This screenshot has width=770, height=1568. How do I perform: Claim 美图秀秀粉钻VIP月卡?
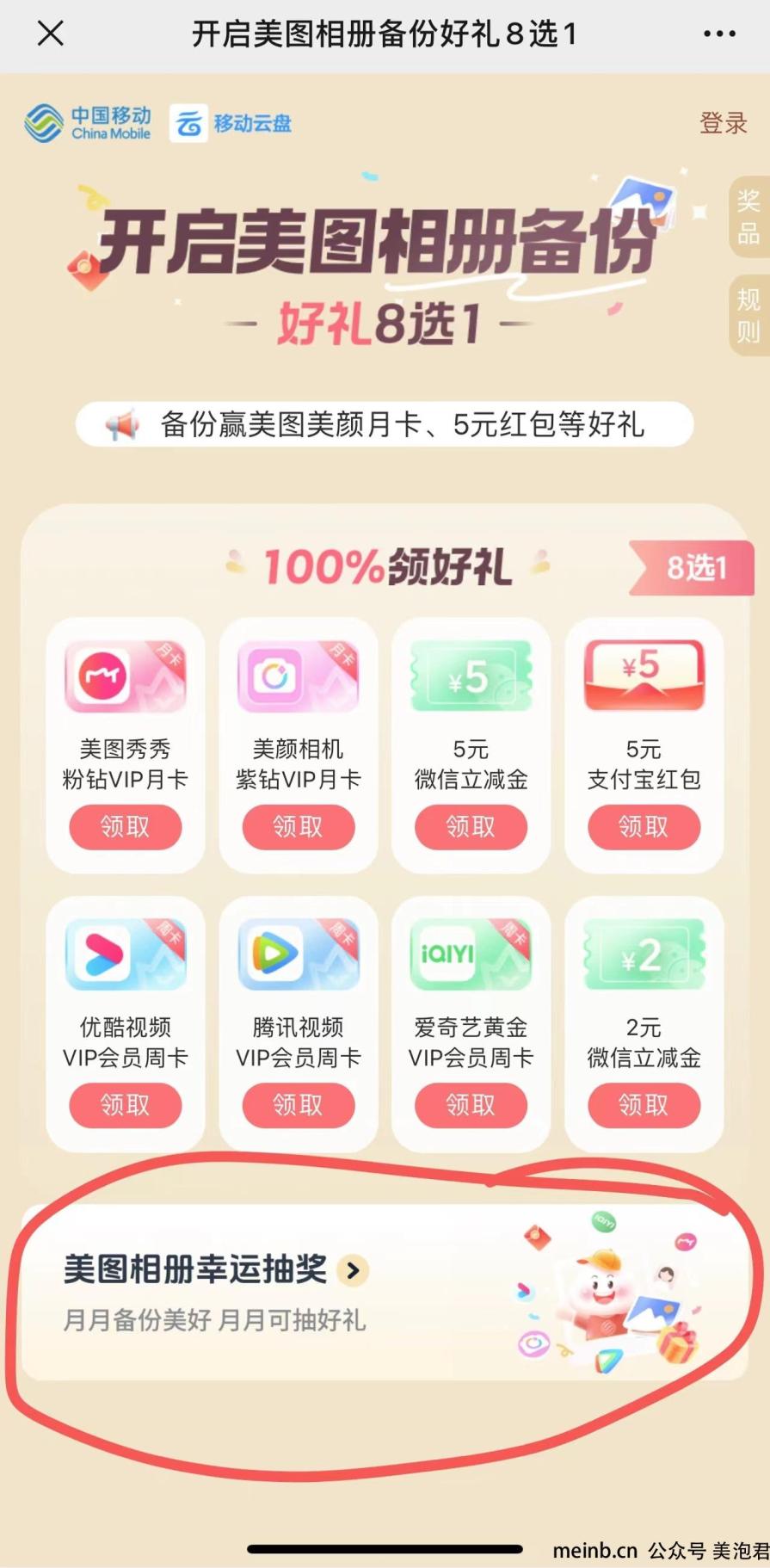tap(126, 827)
